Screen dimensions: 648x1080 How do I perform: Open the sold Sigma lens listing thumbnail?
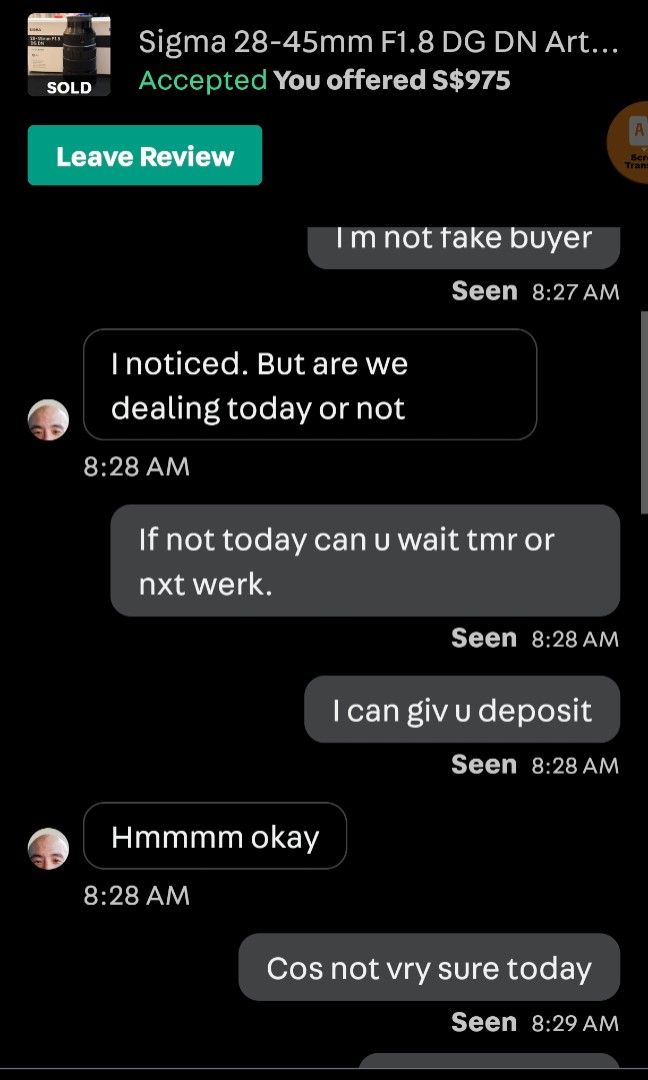pos(69,55)
